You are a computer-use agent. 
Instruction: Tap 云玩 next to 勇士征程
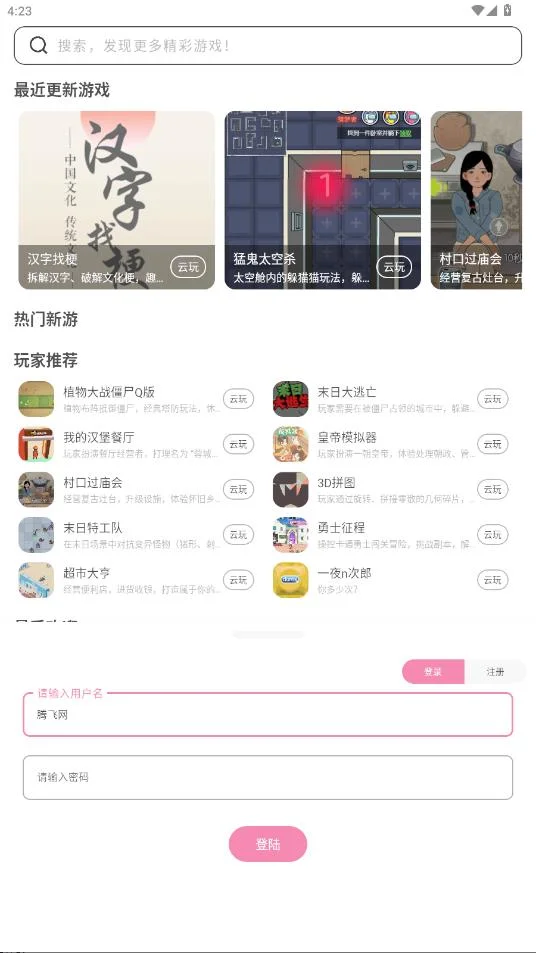click(492, 535)
